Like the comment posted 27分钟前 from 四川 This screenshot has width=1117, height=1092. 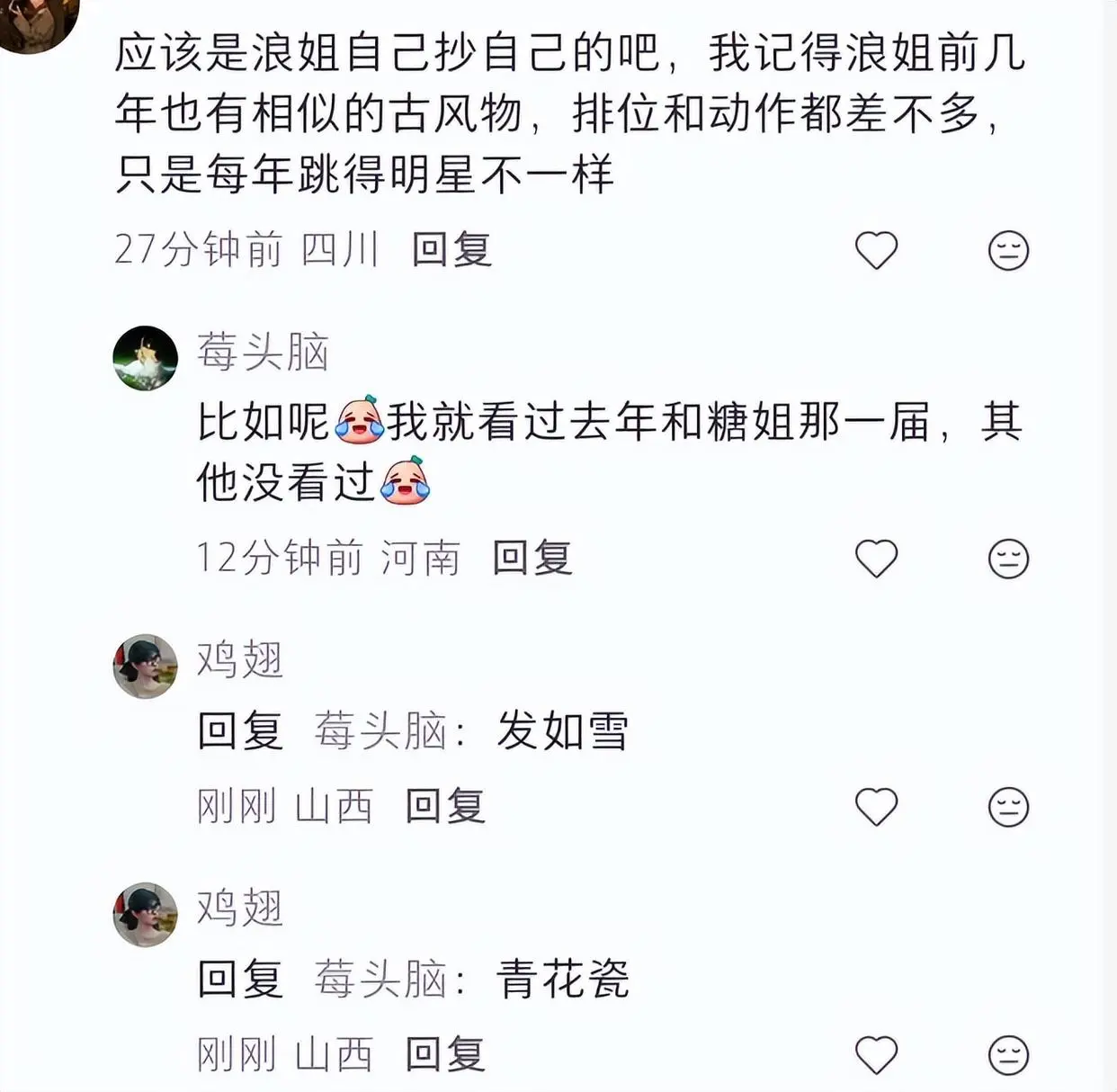point(876,250)
